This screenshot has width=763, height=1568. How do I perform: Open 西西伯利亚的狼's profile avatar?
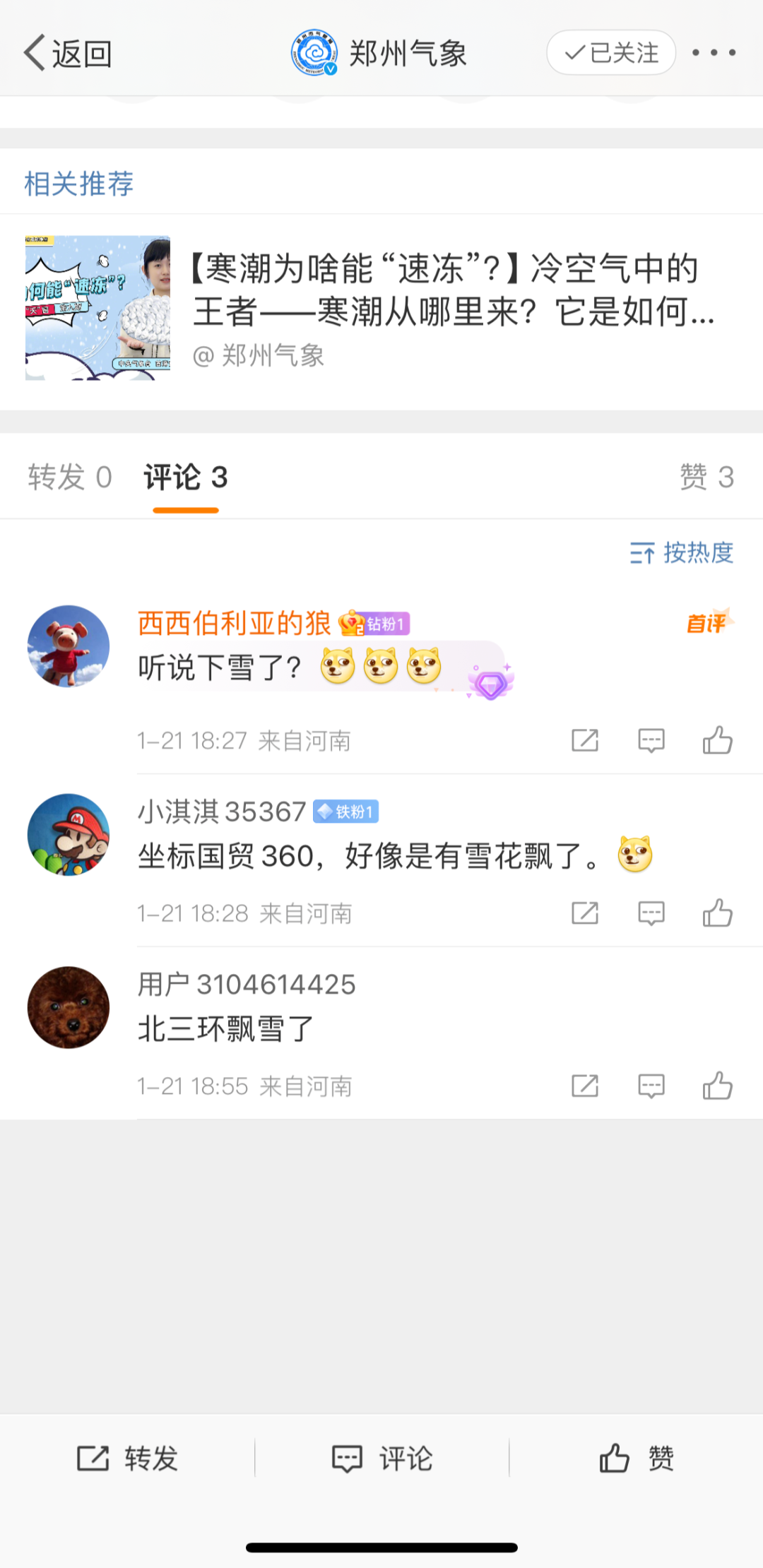69,646
